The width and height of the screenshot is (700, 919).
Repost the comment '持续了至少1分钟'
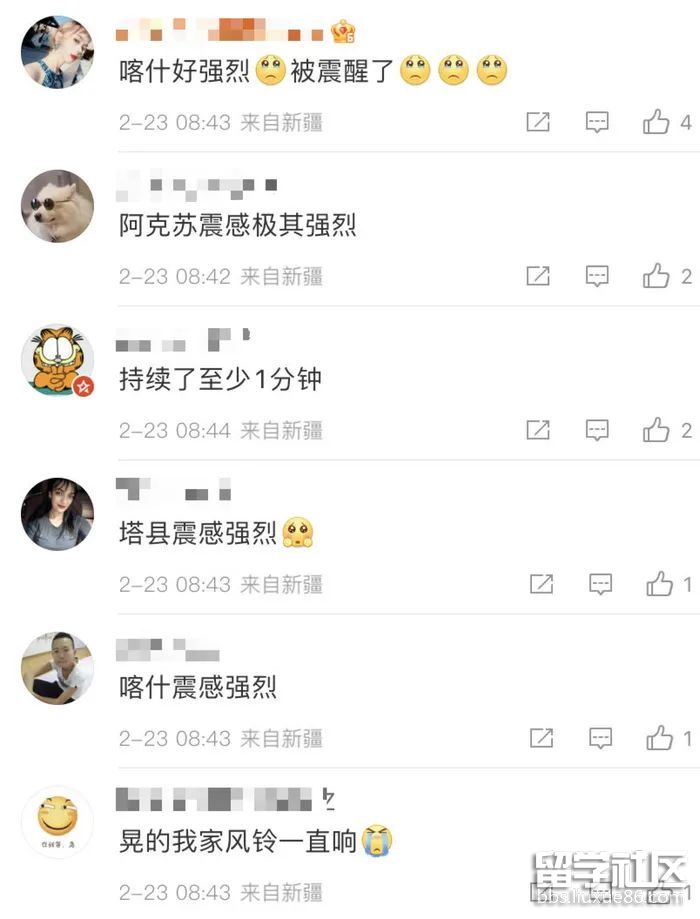click(538, 431)
